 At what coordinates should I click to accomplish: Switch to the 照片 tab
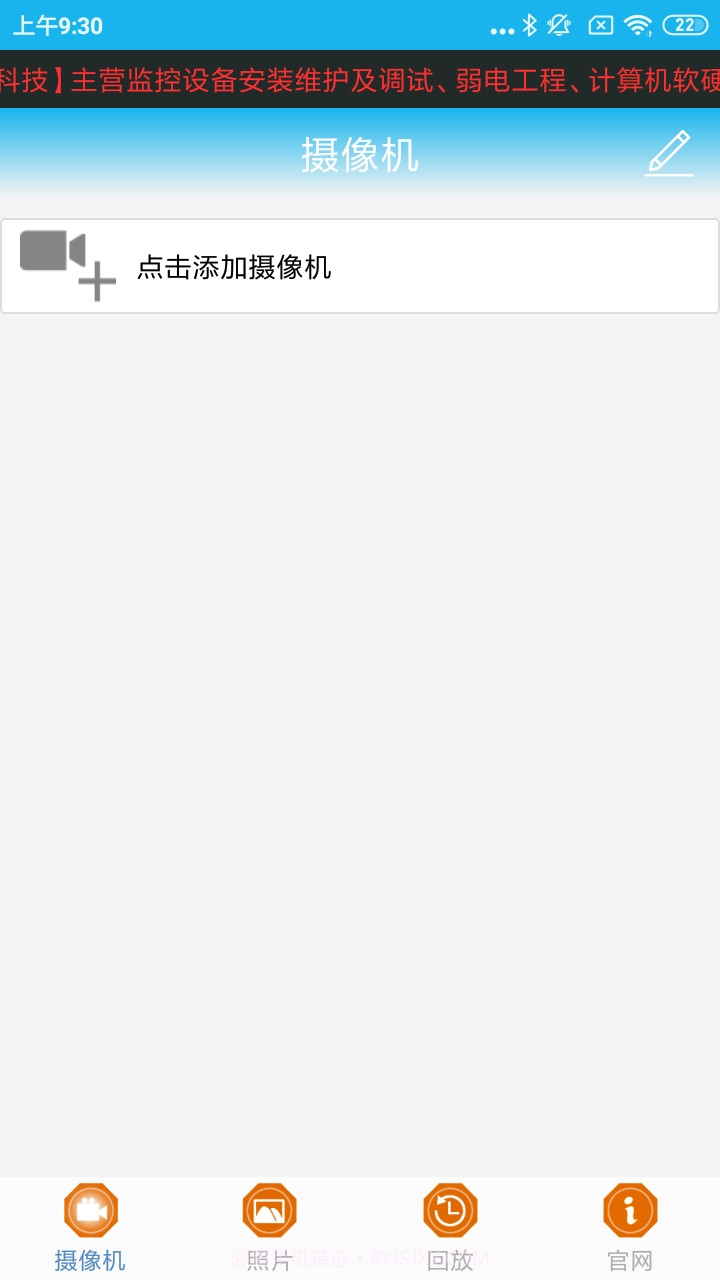click(269, 1226)
